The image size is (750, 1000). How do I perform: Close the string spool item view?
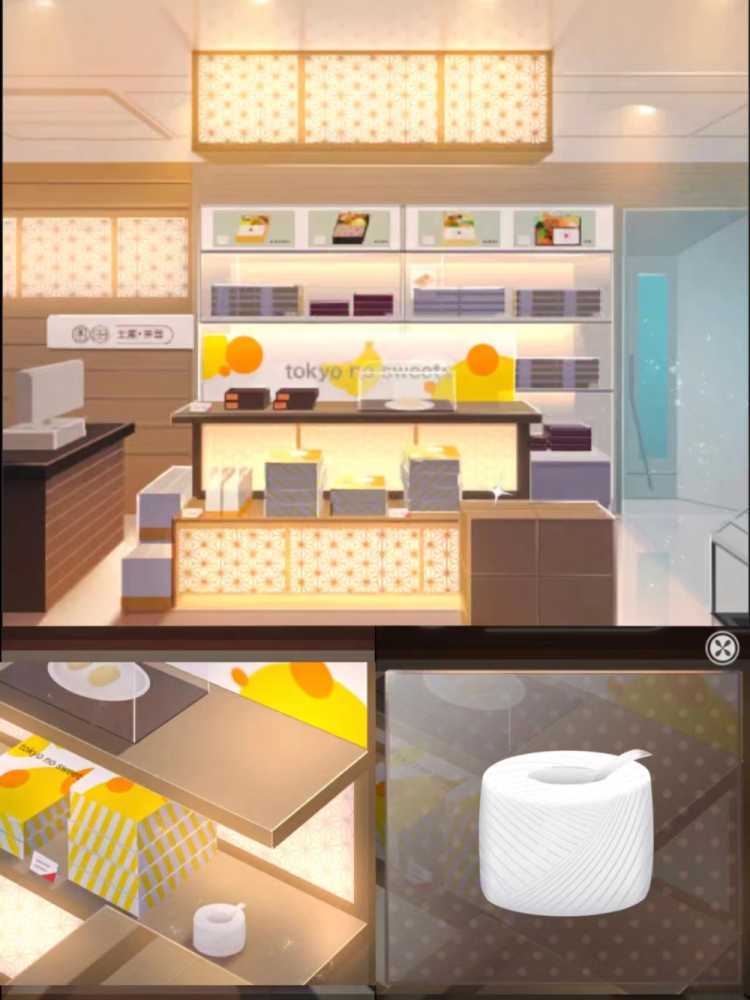(x=722, y=648)
